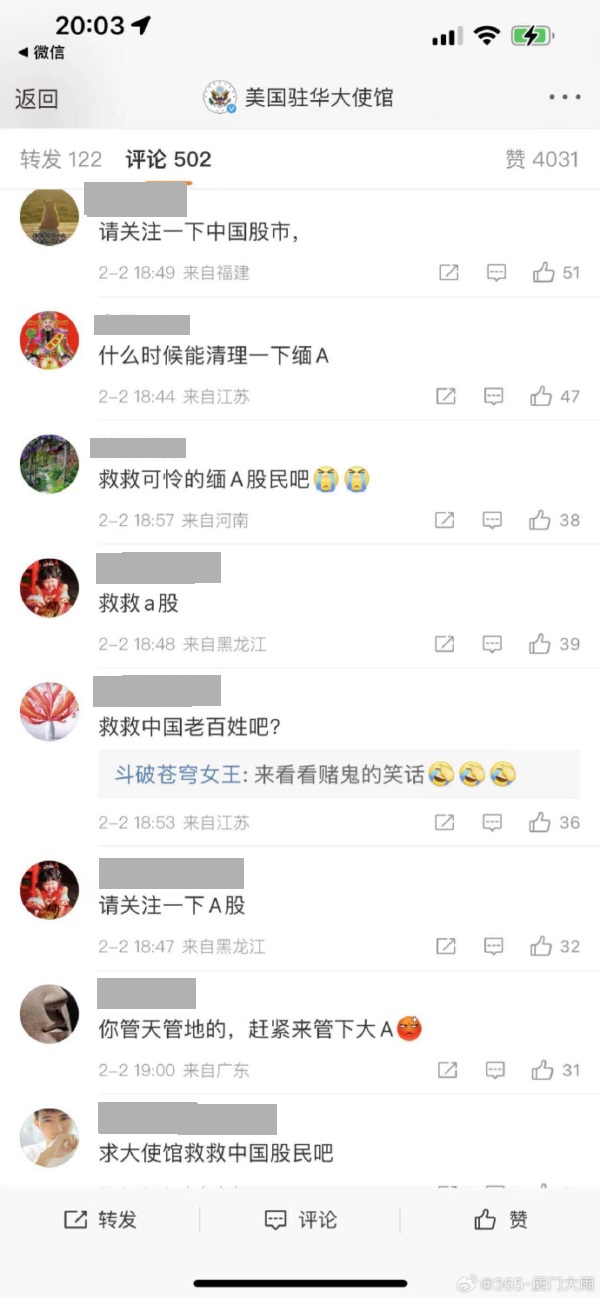Image resolution: width=600 pixels, height=1298 pixels.
Task: Repost via bottom 转发 button
Action: [100, 1219]
